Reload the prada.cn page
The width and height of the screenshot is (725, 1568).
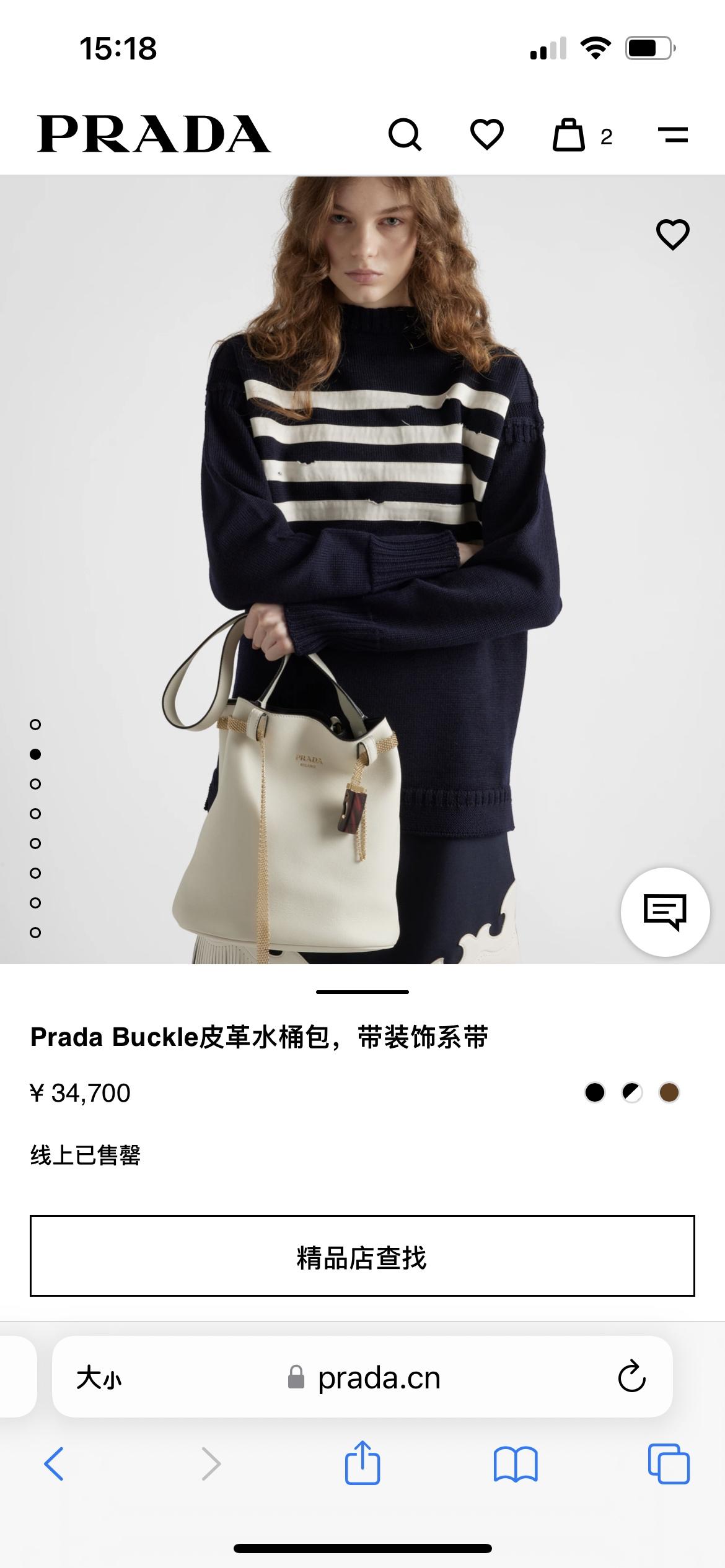coord(631,1377)
